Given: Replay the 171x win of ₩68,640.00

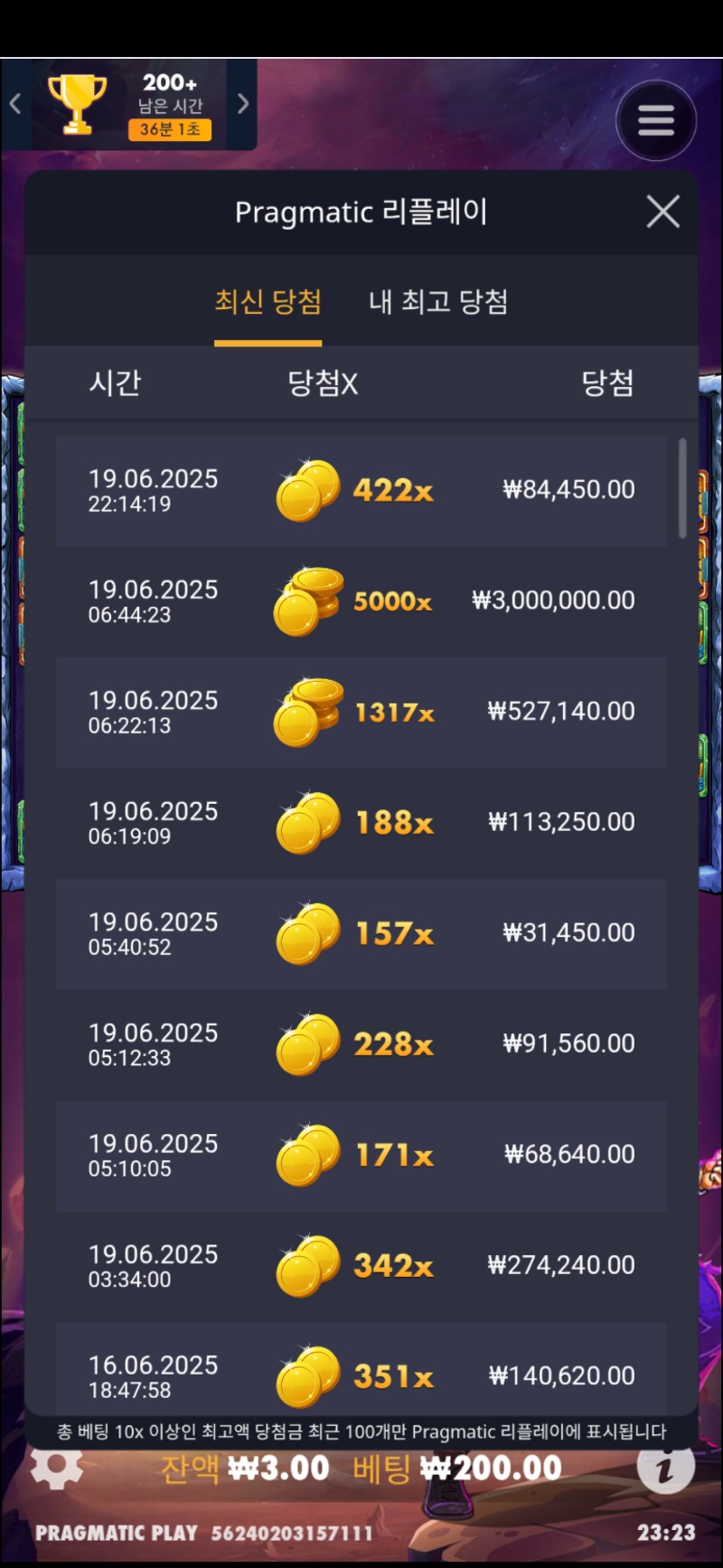Looking at the screenshot, I should pos(361,1155).
